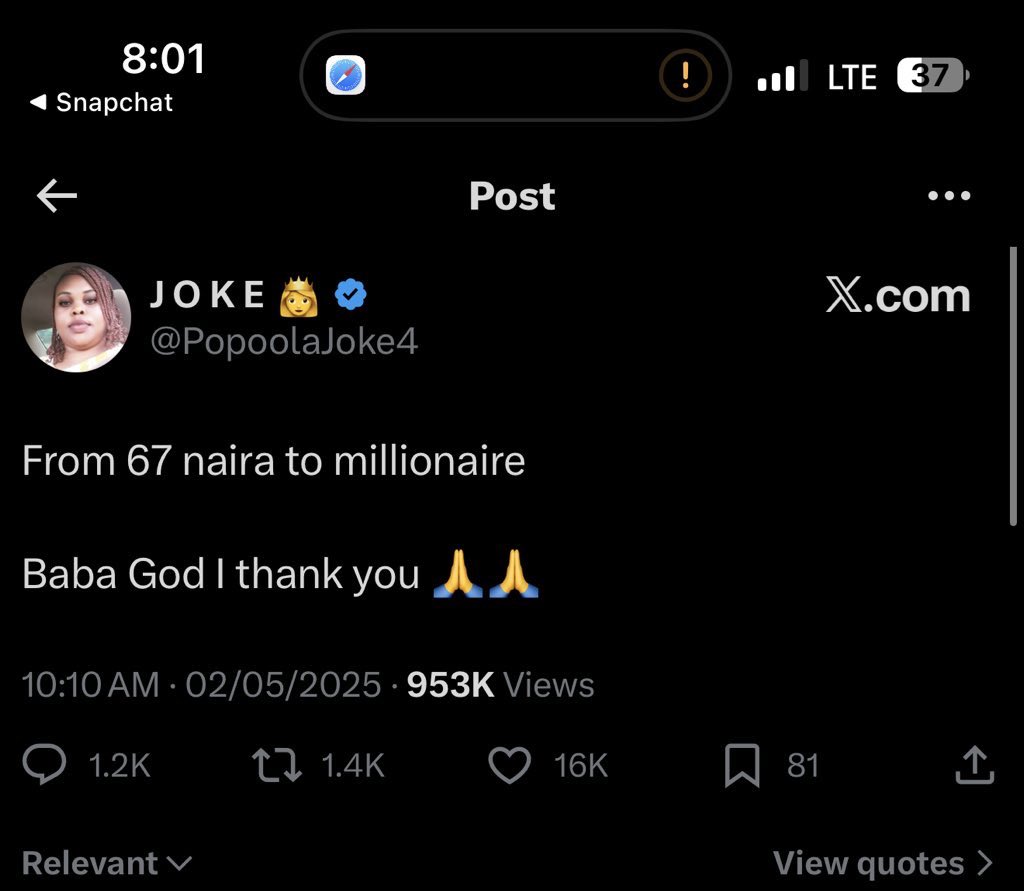The image size is (1024, 891).
Task: Go back using the arrow icon
Action: tap(57, 197)
